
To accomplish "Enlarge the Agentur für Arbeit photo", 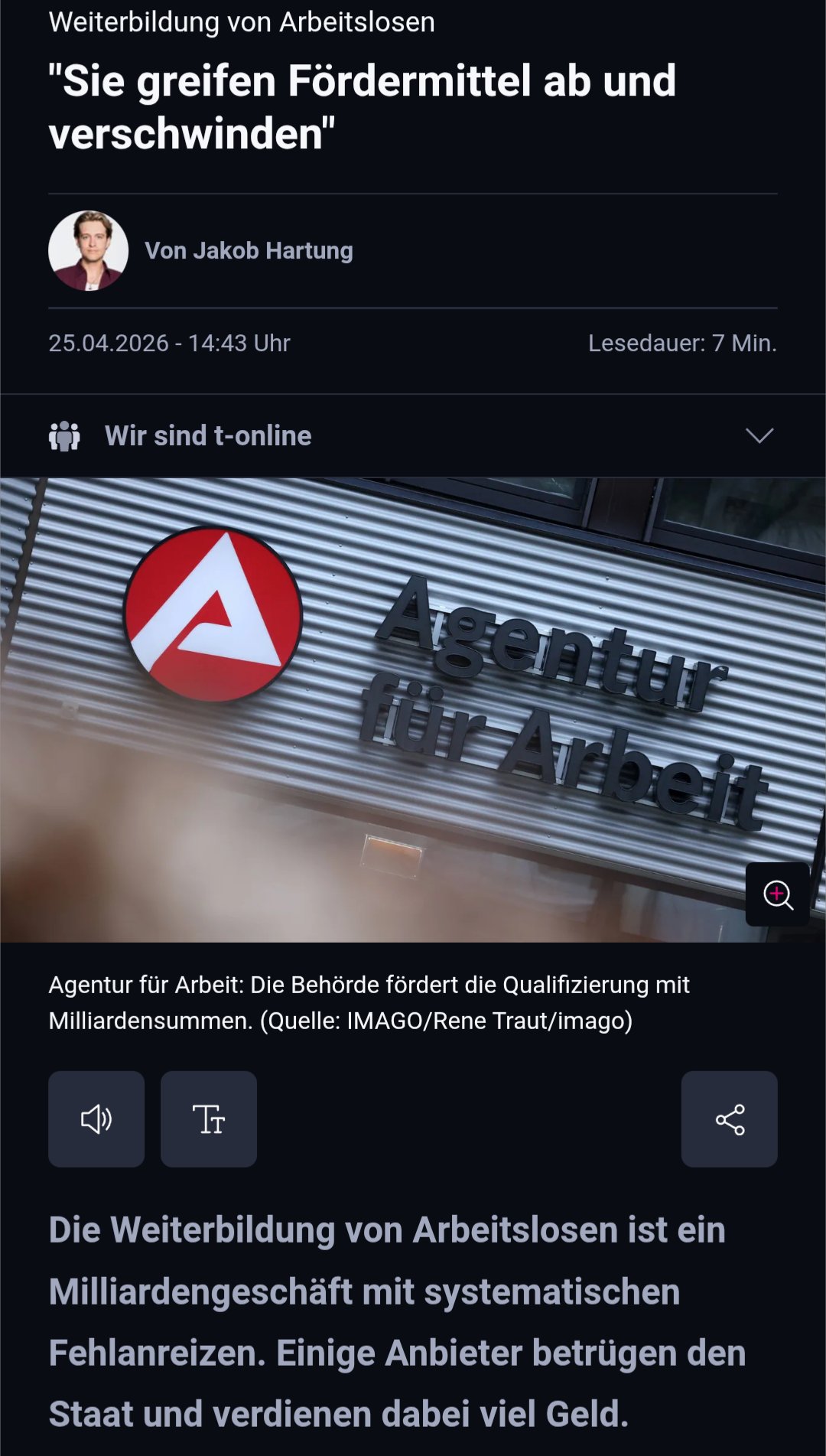I will 777,894.
